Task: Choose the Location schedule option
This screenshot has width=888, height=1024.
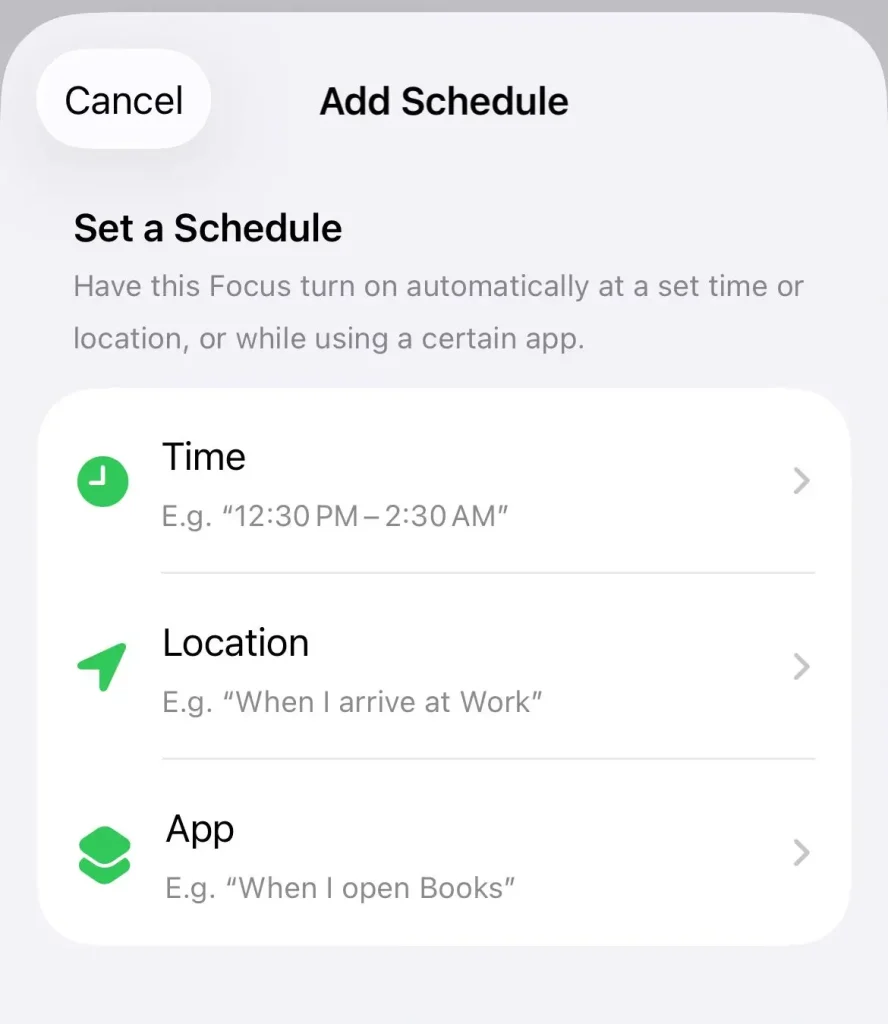Action: (x=444, y=668)
